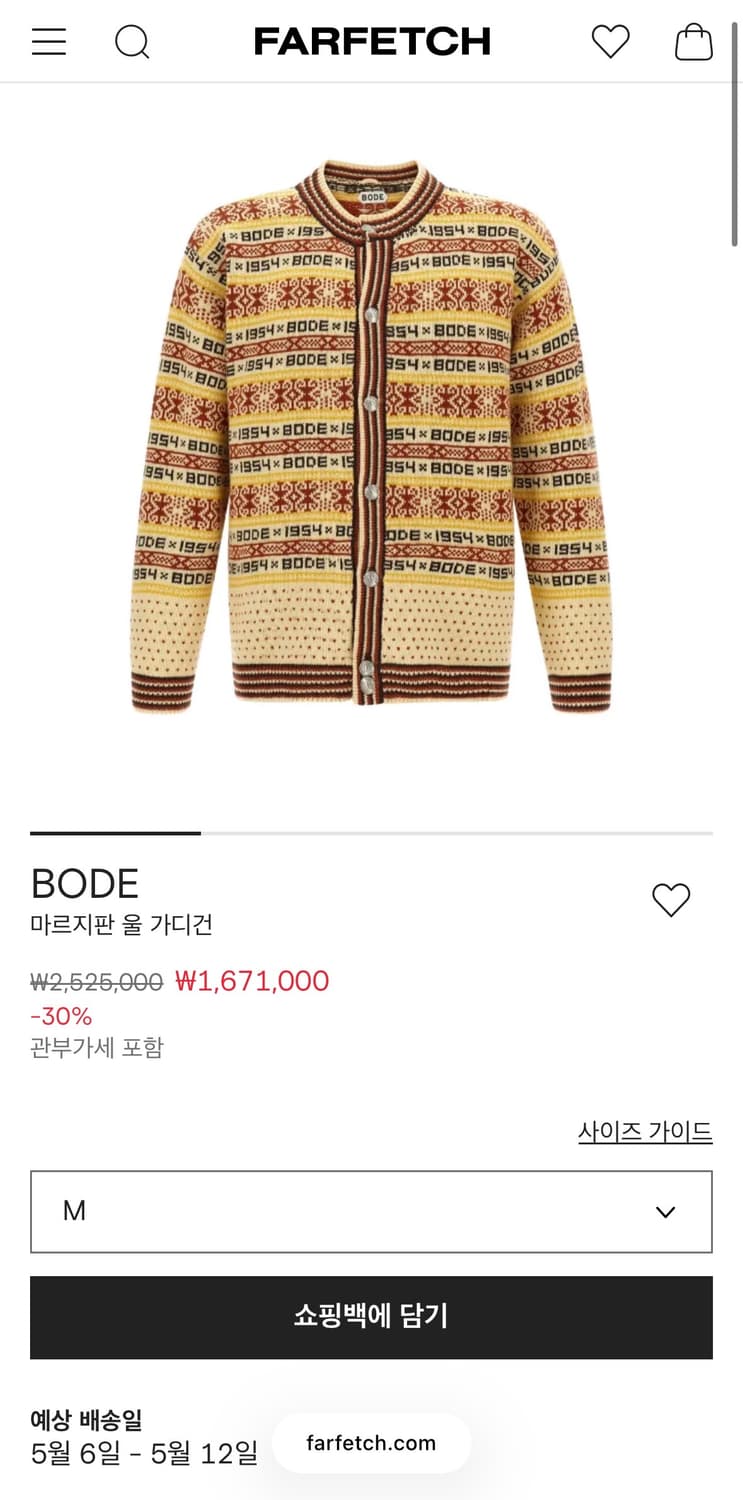Tap the product image of the cardigan

pyautogui.click(x=371, y=440)
